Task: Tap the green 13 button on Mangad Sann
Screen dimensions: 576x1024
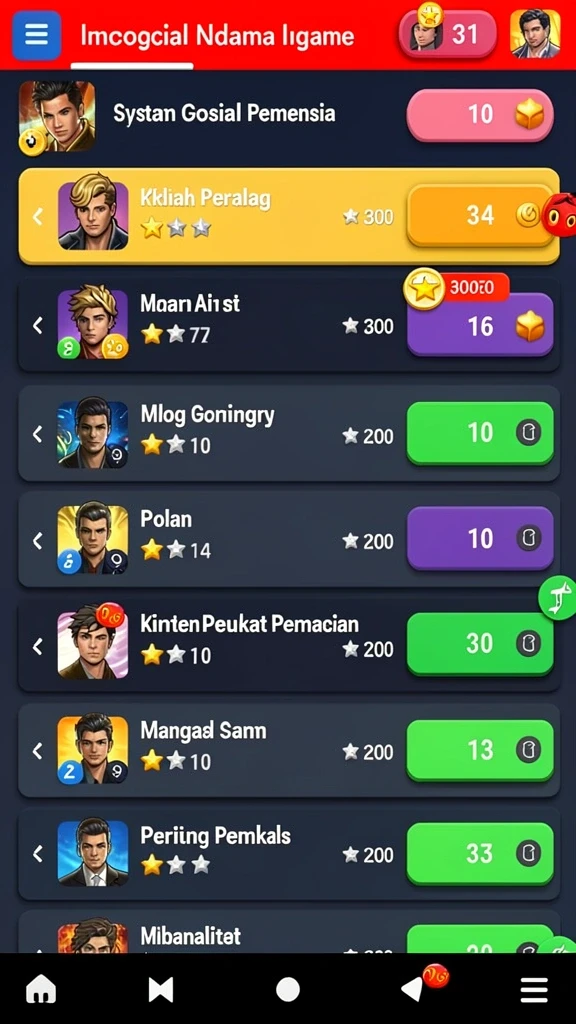Action: (x=480, y=750)
